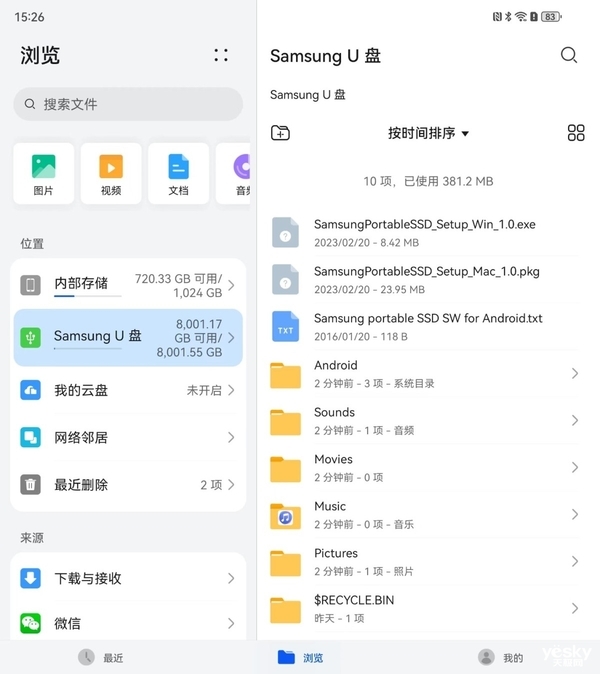Open 最近删除 items
600x674 pixels.
click(128, 484)
